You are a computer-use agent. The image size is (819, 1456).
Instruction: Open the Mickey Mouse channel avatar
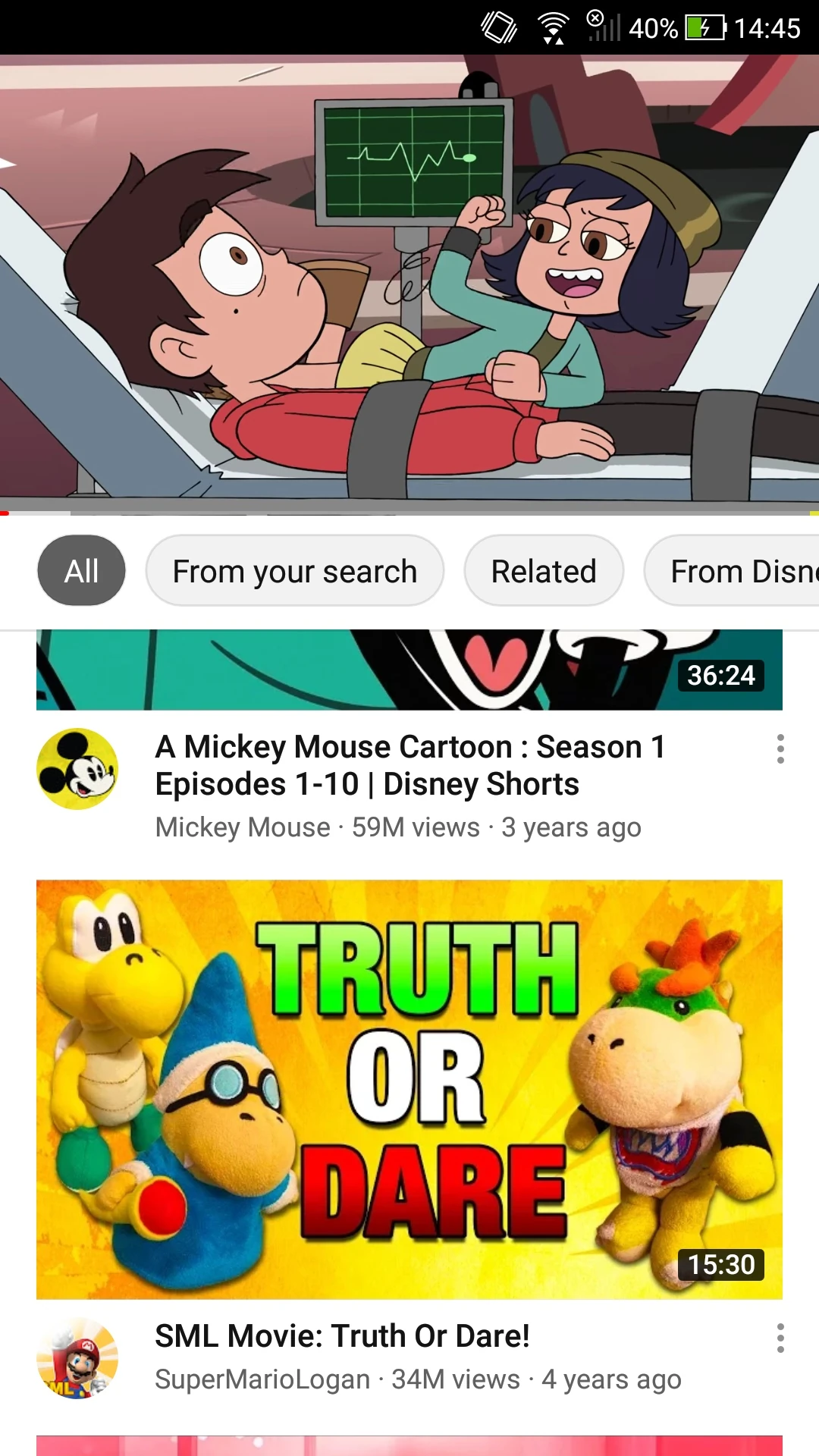coord(77,769)
